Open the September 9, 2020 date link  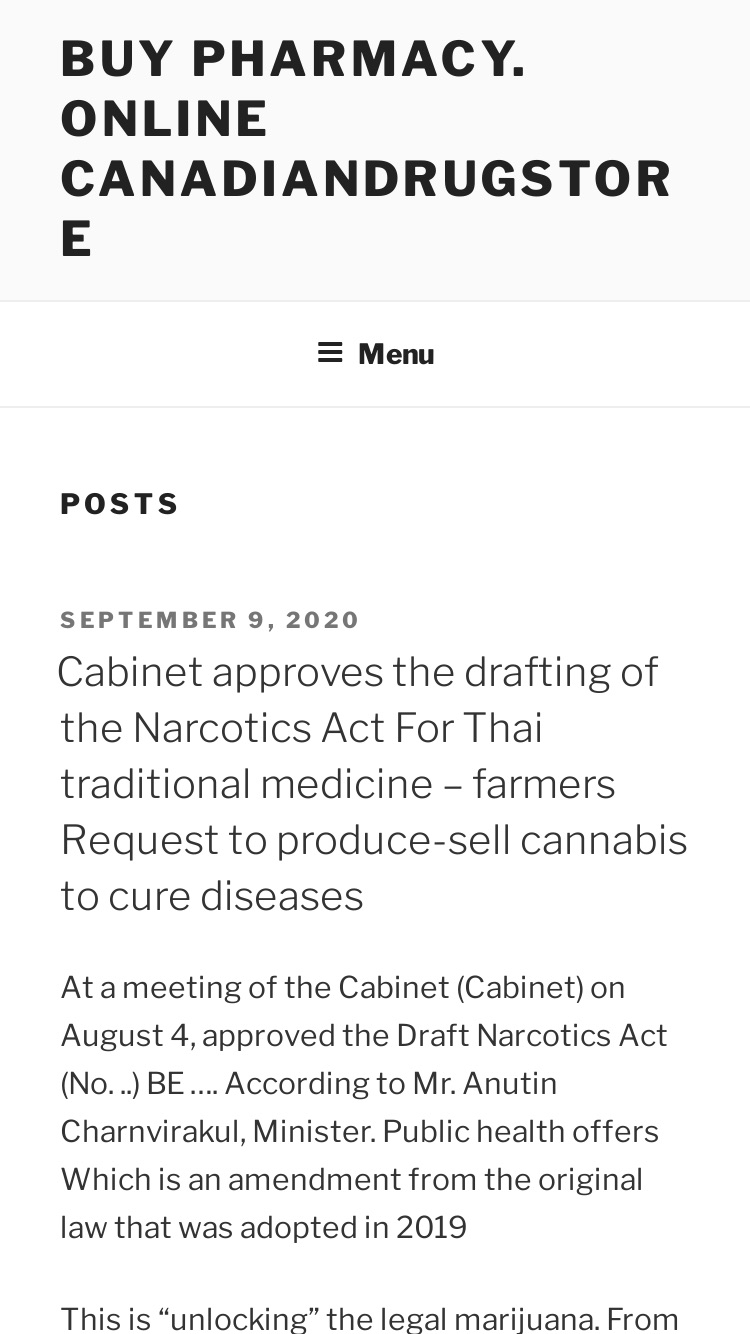tap(210, 620)
